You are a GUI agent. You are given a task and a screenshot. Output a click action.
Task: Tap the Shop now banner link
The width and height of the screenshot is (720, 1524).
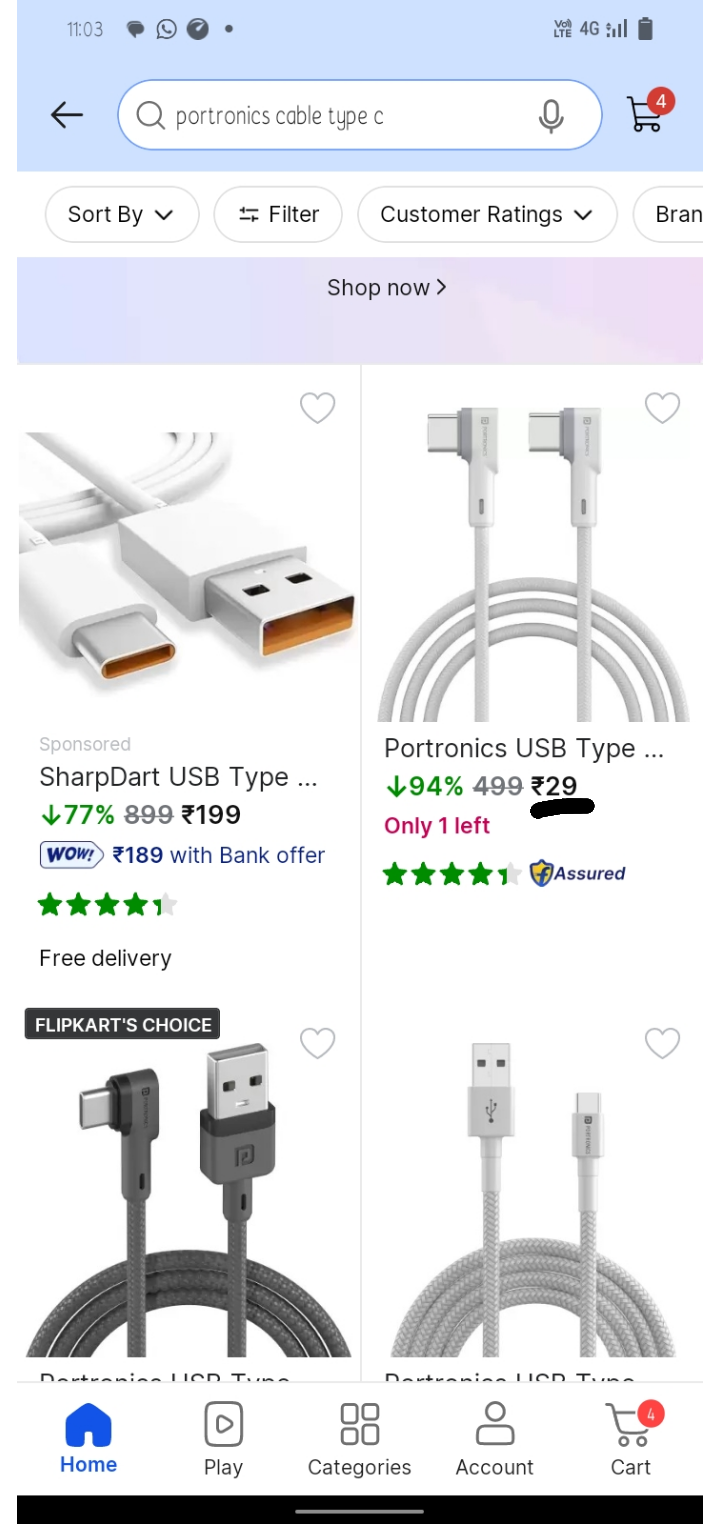[x=386, y=288]
